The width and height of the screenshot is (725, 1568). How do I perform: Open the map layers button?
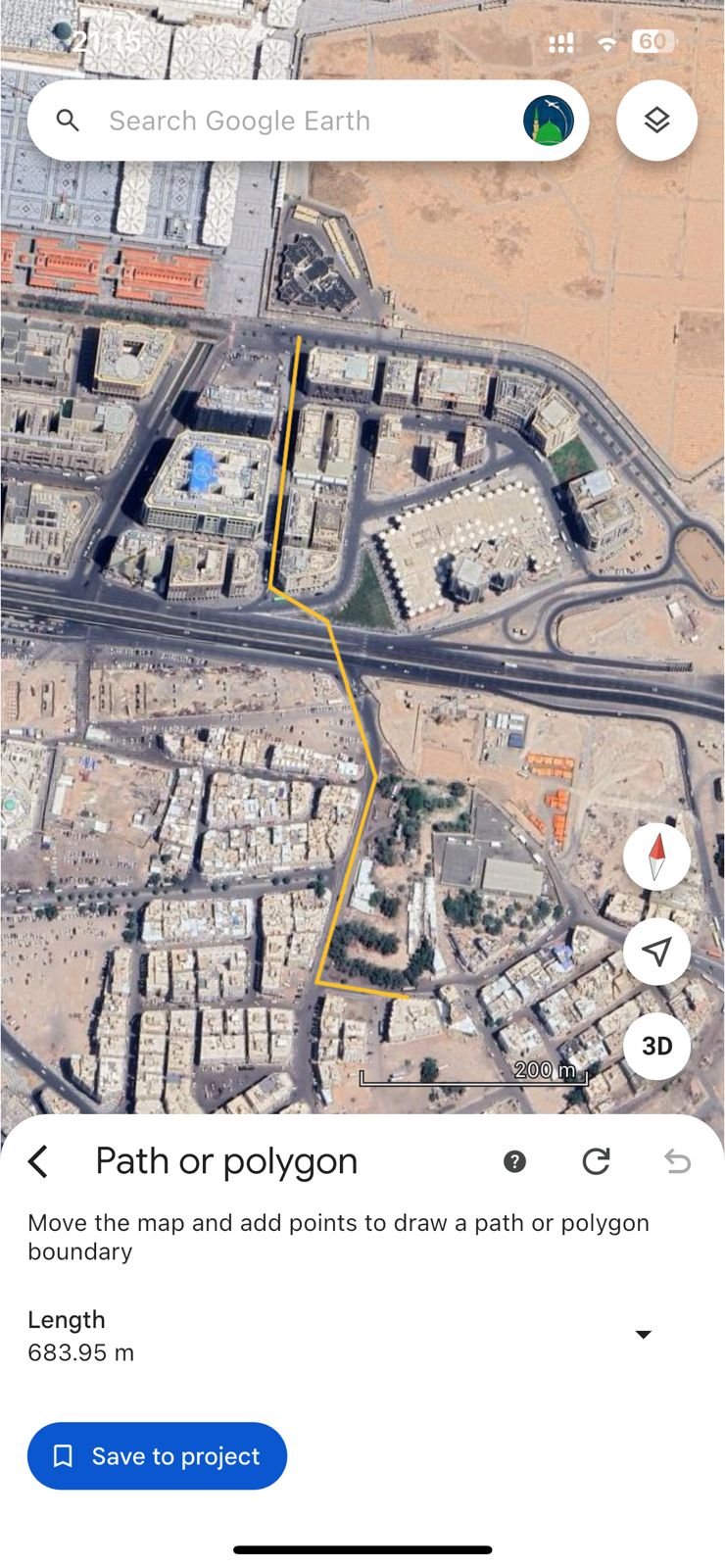click(x=656, y=121)
